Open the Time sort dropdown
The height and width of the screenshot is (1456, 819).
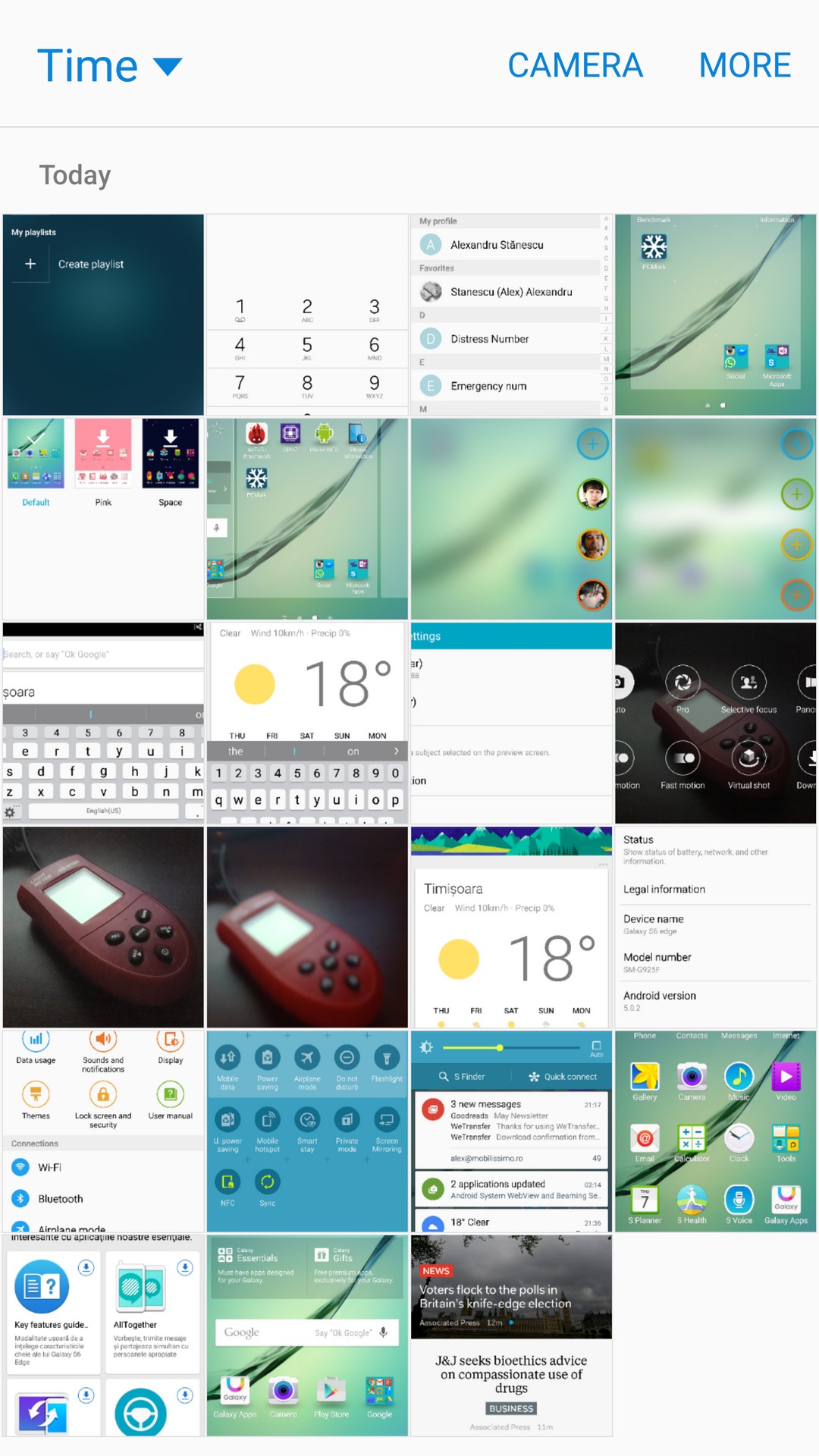pyautogui.click(x=110, y=66)
